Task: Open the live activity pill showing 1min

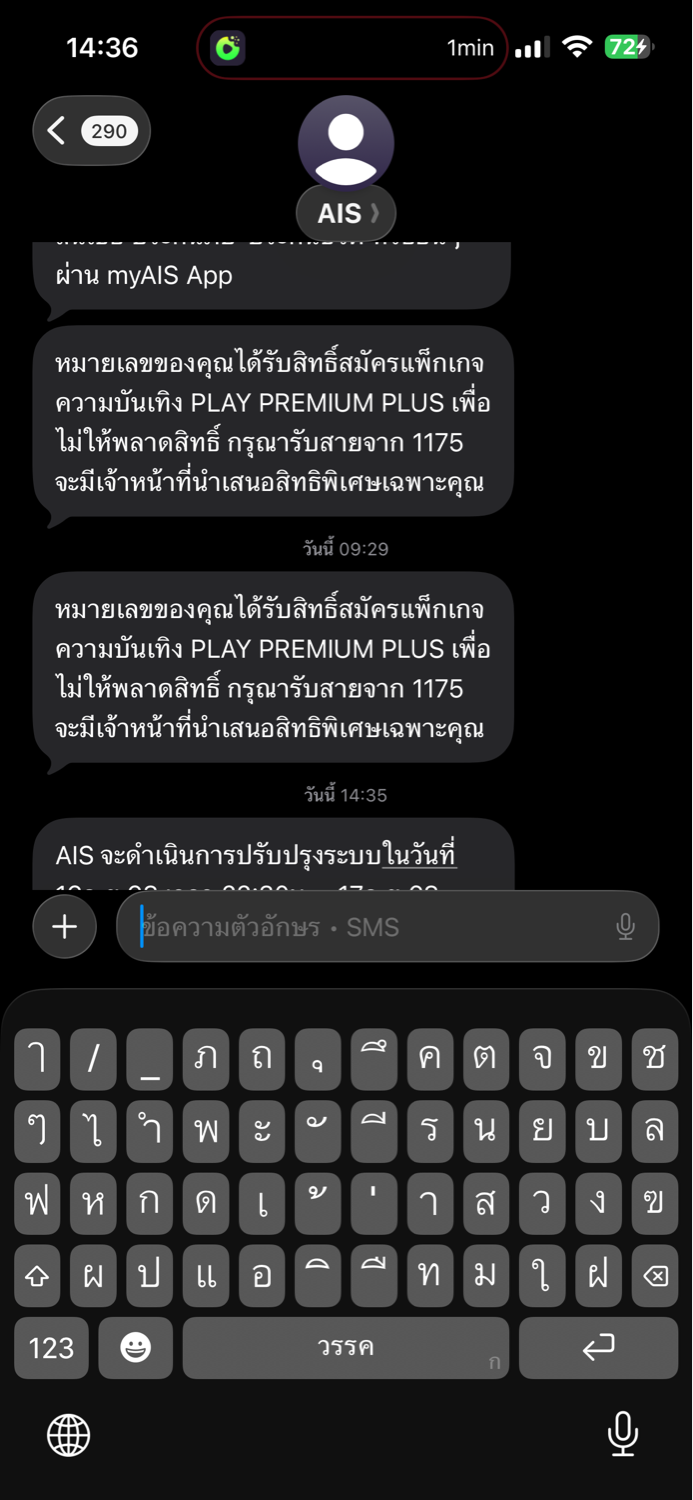Action: [x=352, y=47]
